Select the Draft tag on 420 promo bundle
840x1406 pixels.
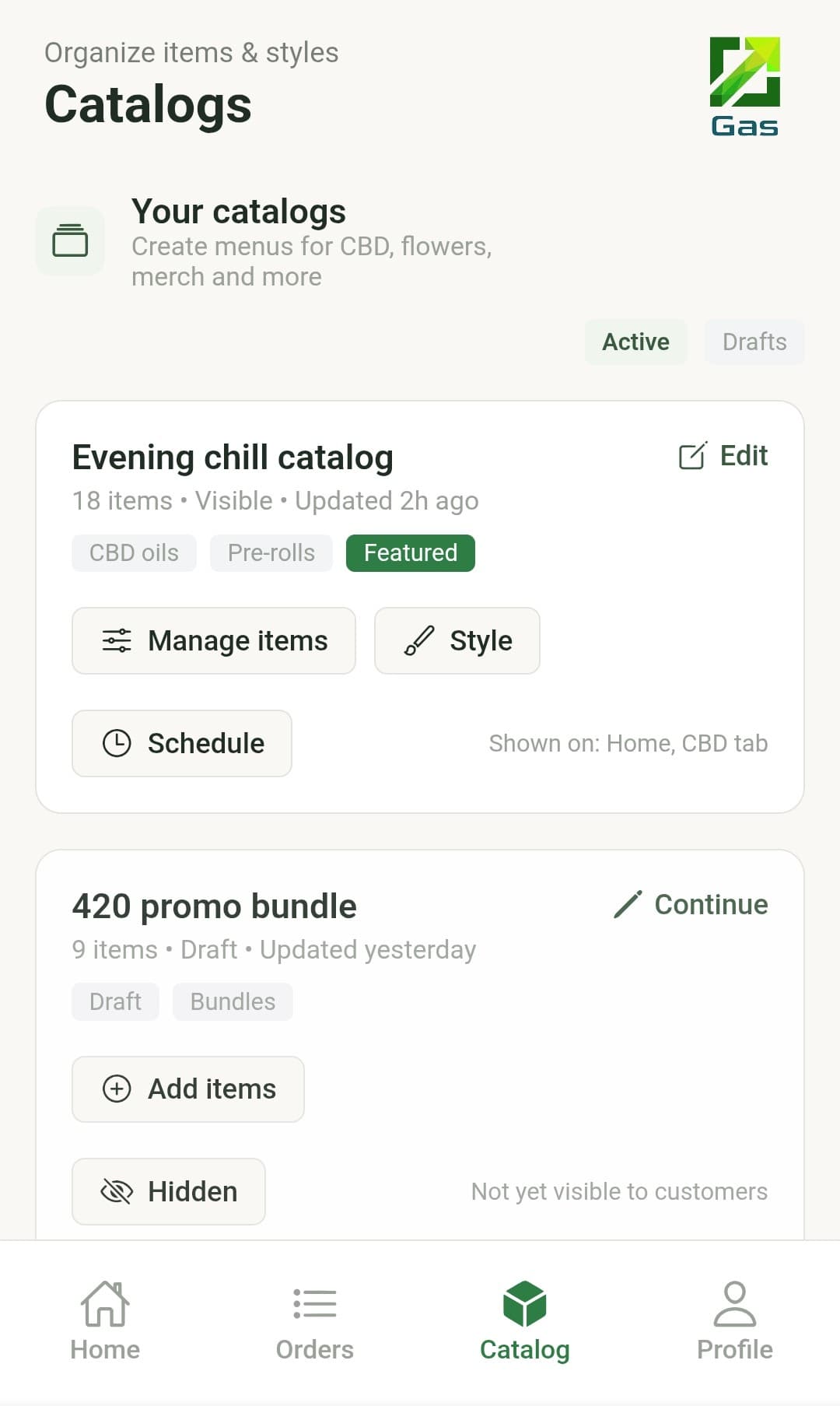click(x=114, y=1001)
